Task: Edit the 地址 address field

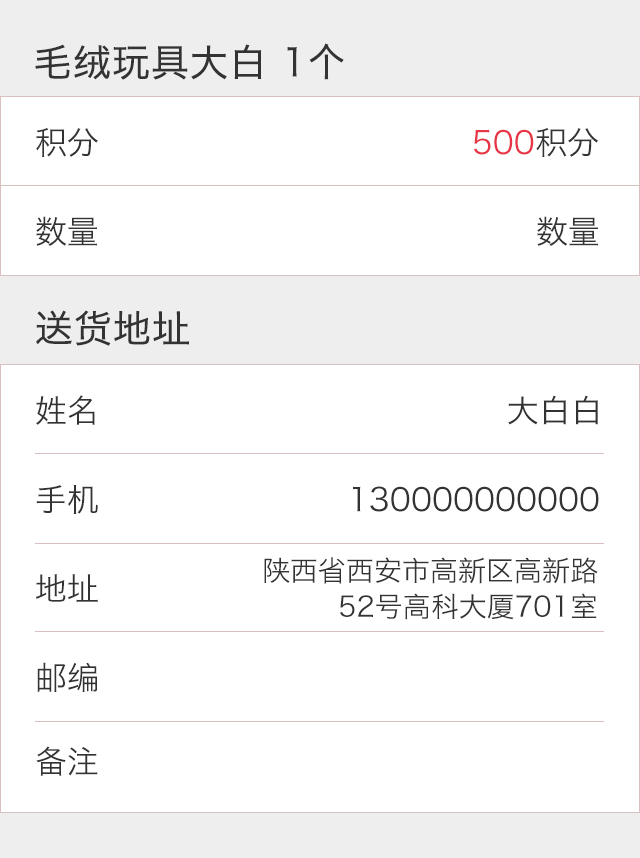Action: [430, 588]
